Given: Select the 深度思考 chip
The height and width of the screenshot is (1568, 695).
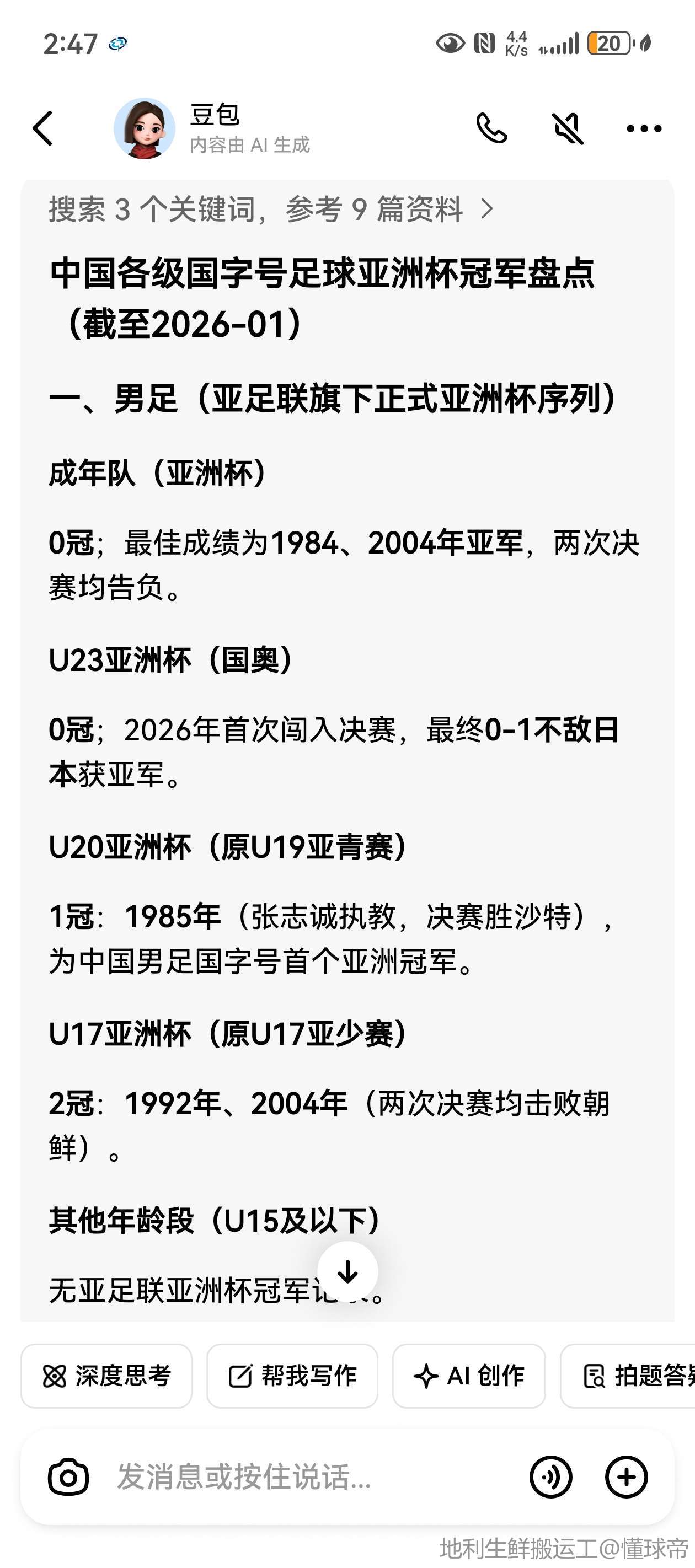Looking at the screenshot, I should point(106,1376).
